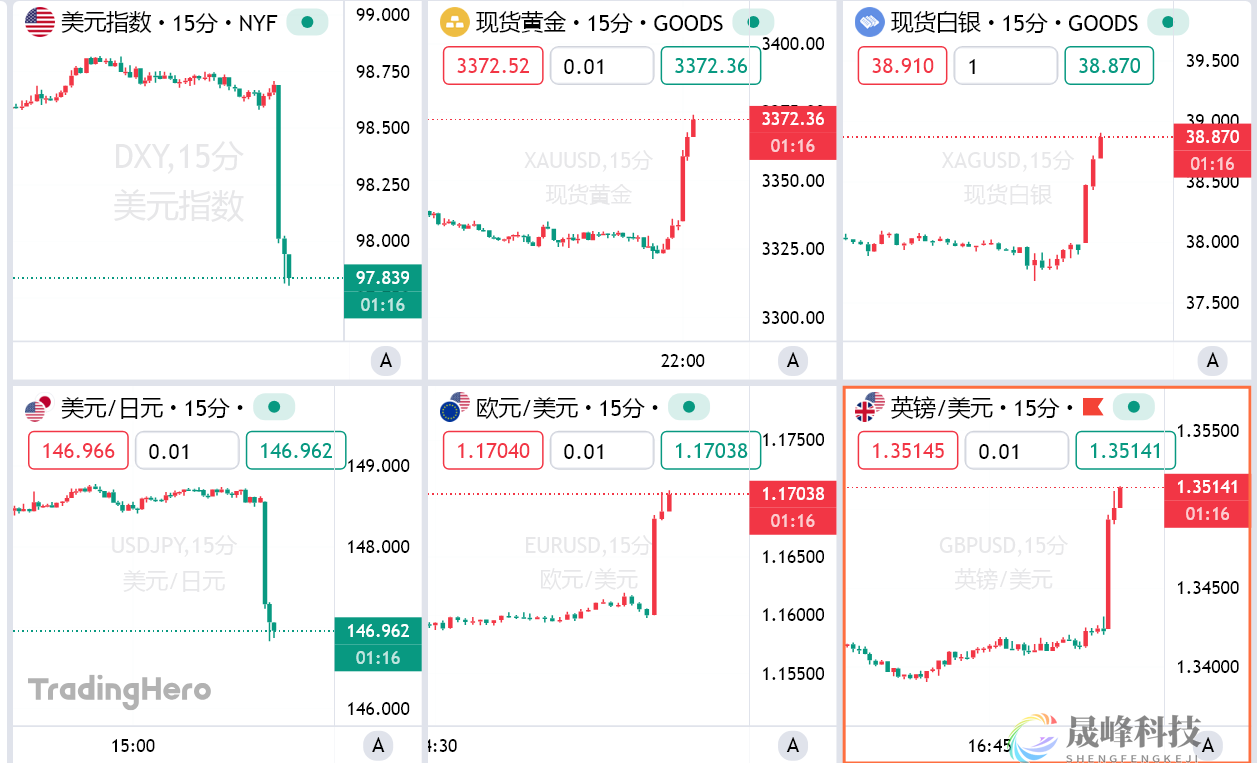1257x763 pixels.
Task: Open the market status dot on the GBP/USD chart
Action: 1133,407
